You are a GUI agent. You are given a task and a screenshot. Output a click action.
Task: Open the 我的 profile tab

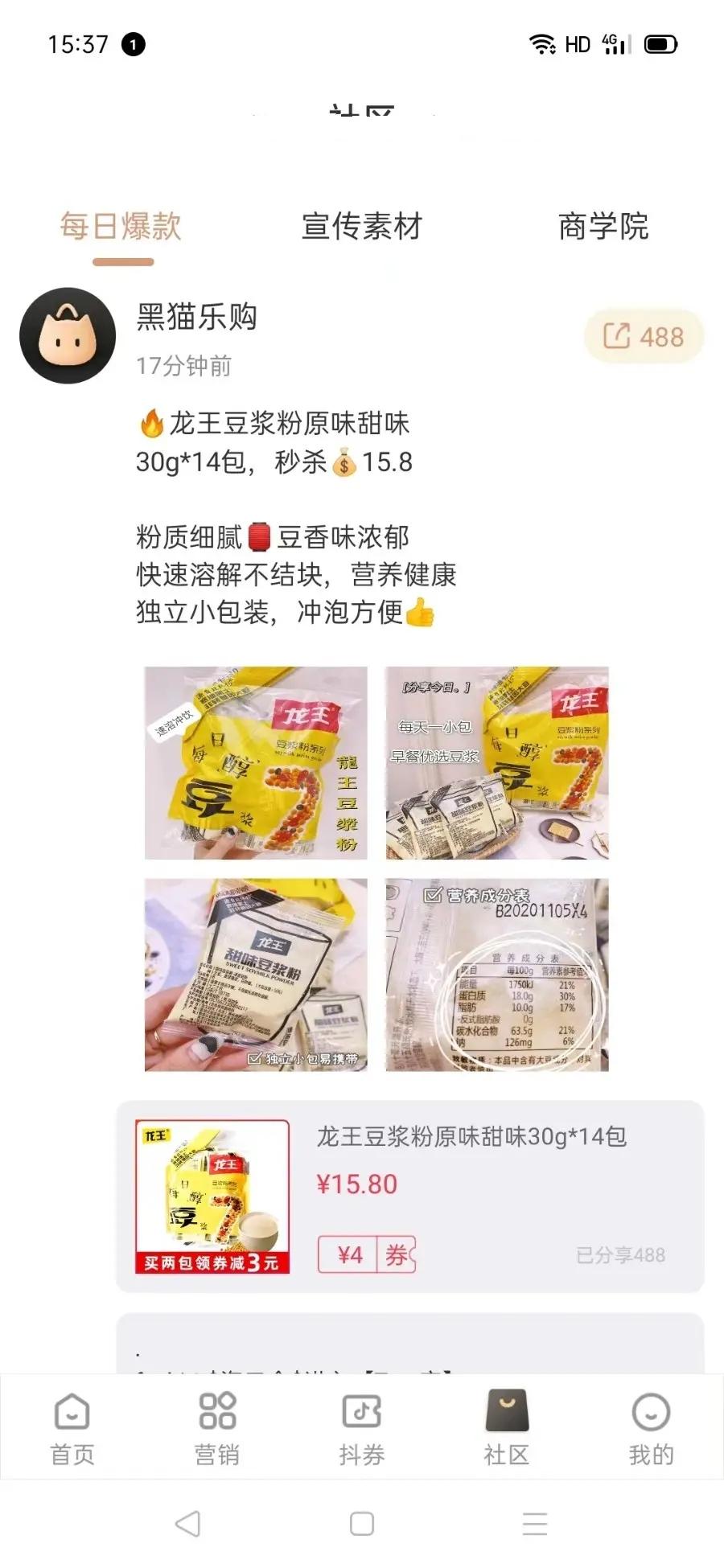click(651, 1430)
